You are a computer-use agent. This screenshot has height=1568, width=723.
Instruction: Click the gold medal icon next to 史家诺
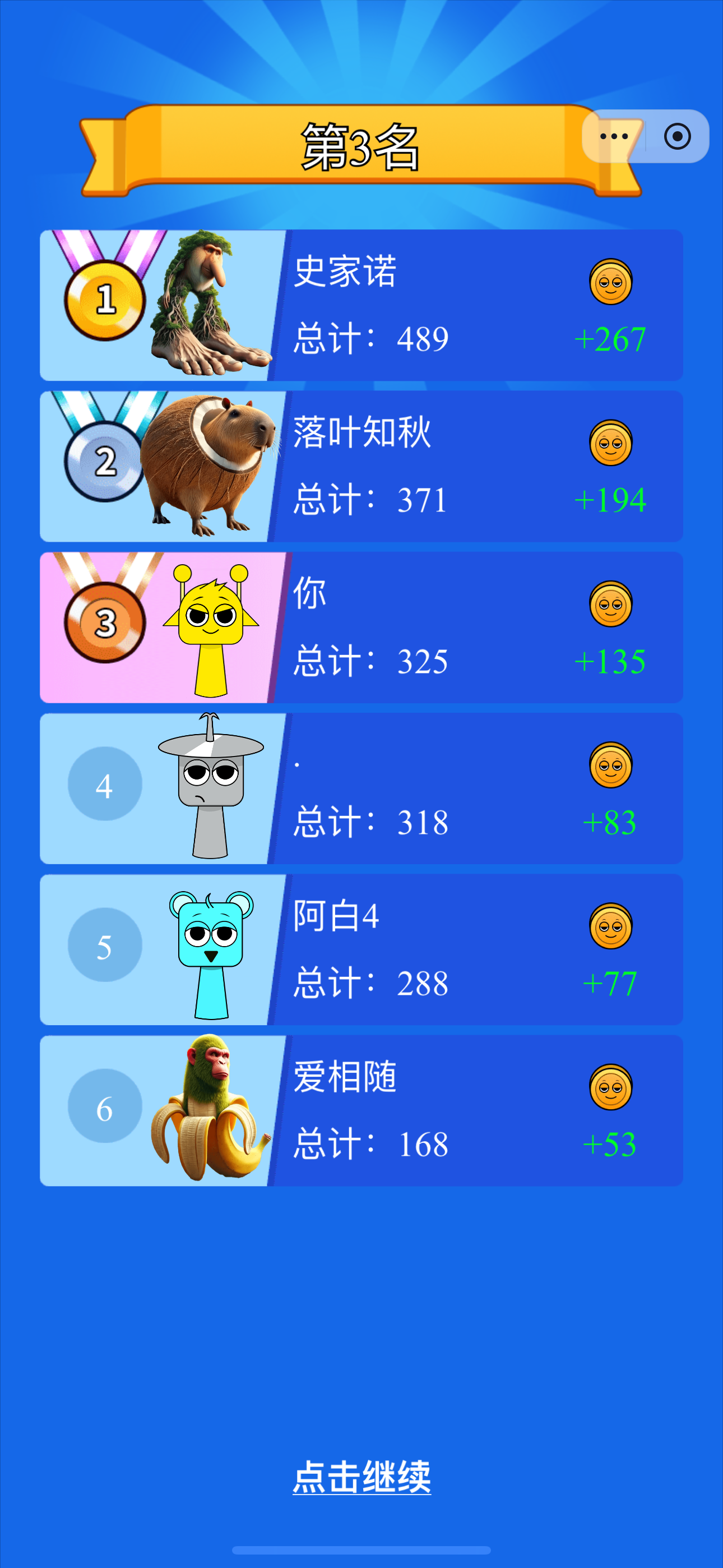[x=105, y=299]
